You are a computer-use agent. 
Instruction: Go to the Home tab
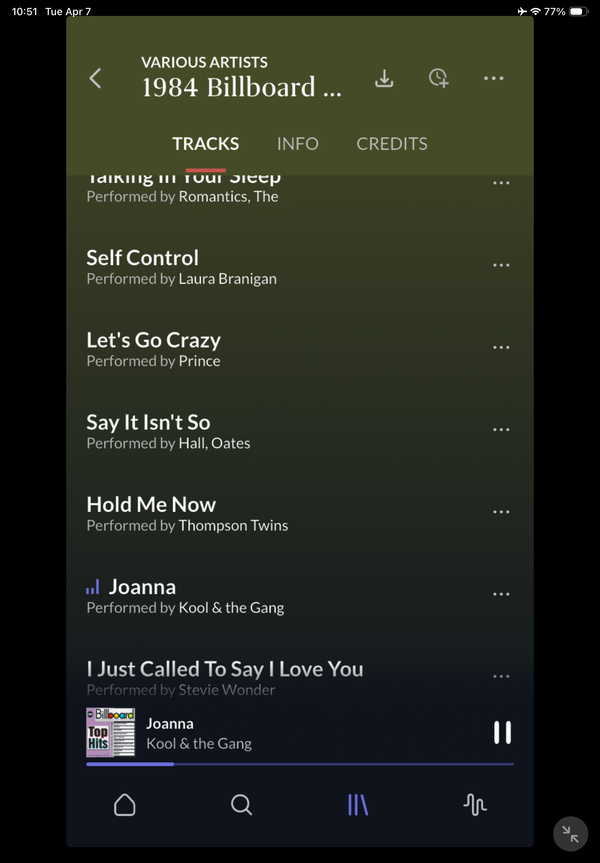click(124, 805)
